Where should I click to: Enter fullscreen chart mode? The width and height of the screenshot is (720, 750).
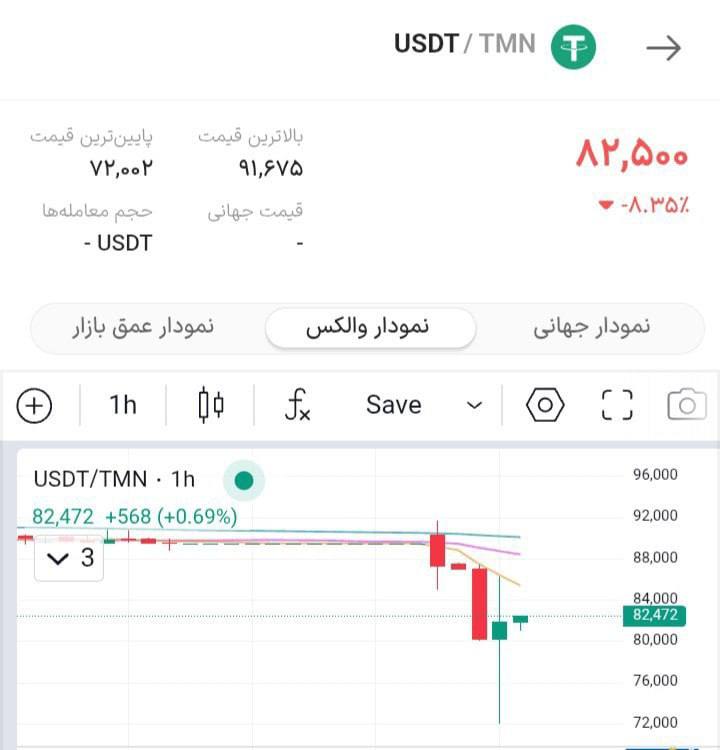617,405
